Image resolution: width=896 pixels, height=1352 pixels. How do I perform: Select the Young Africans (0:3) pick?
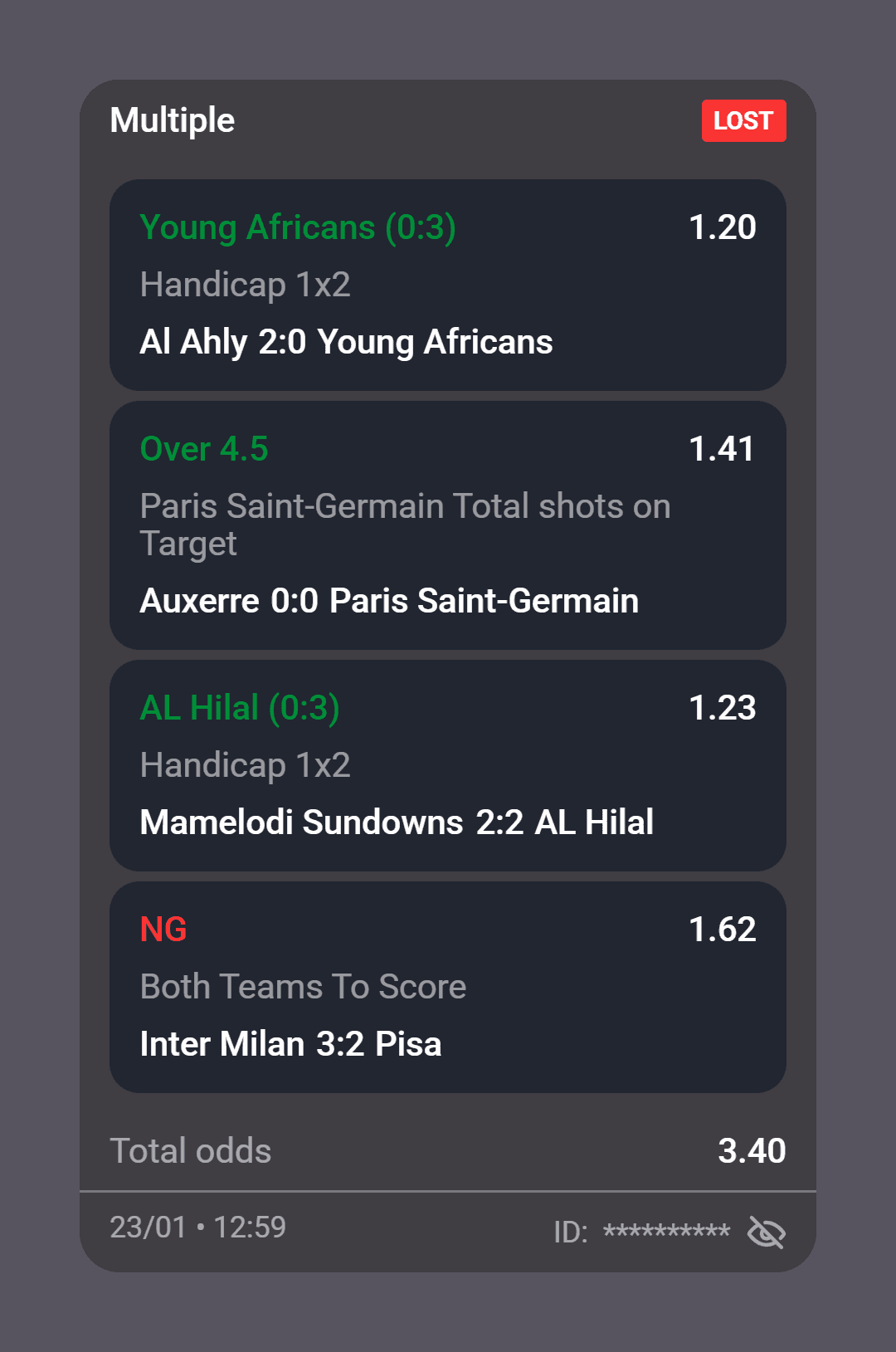point(297,227)
